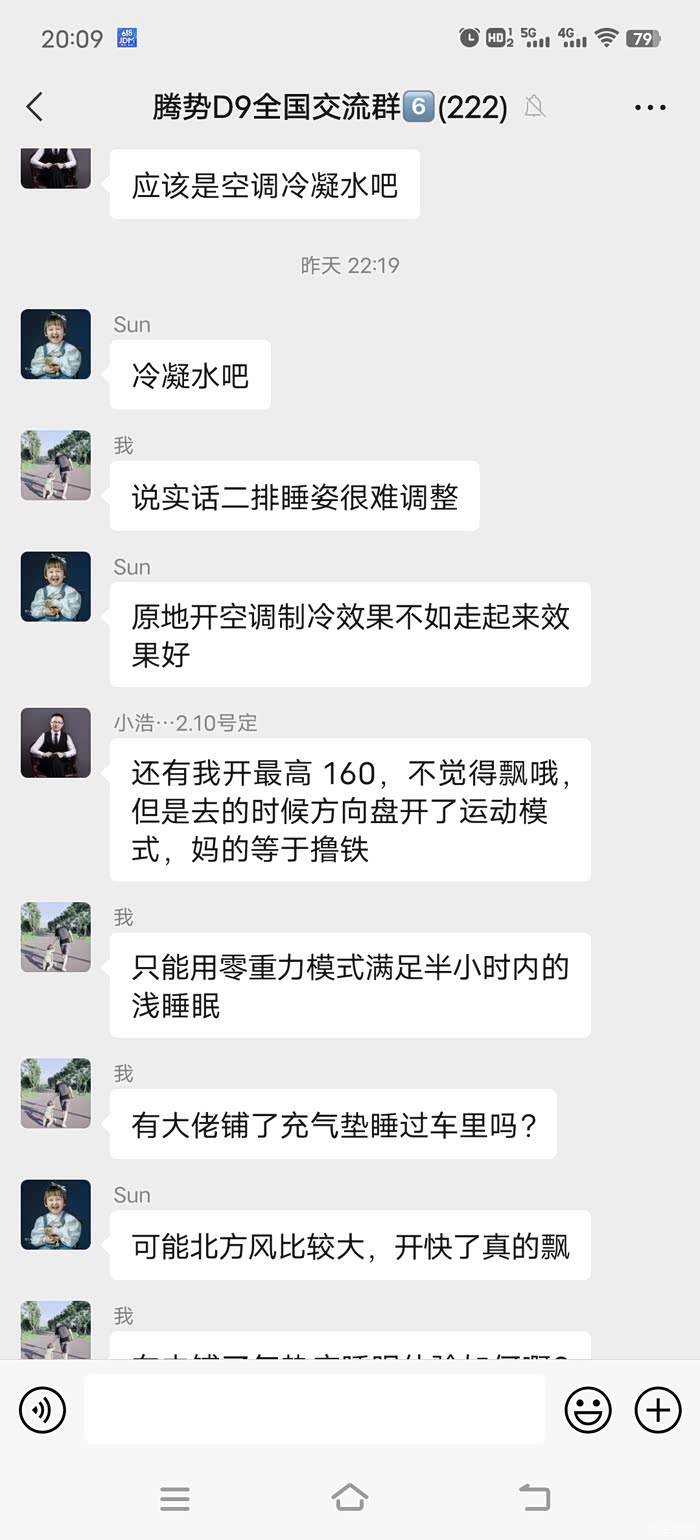Open Sun's avatar beside 冷凝水吧 message
700x1540 pixels.
pos(56,344)
